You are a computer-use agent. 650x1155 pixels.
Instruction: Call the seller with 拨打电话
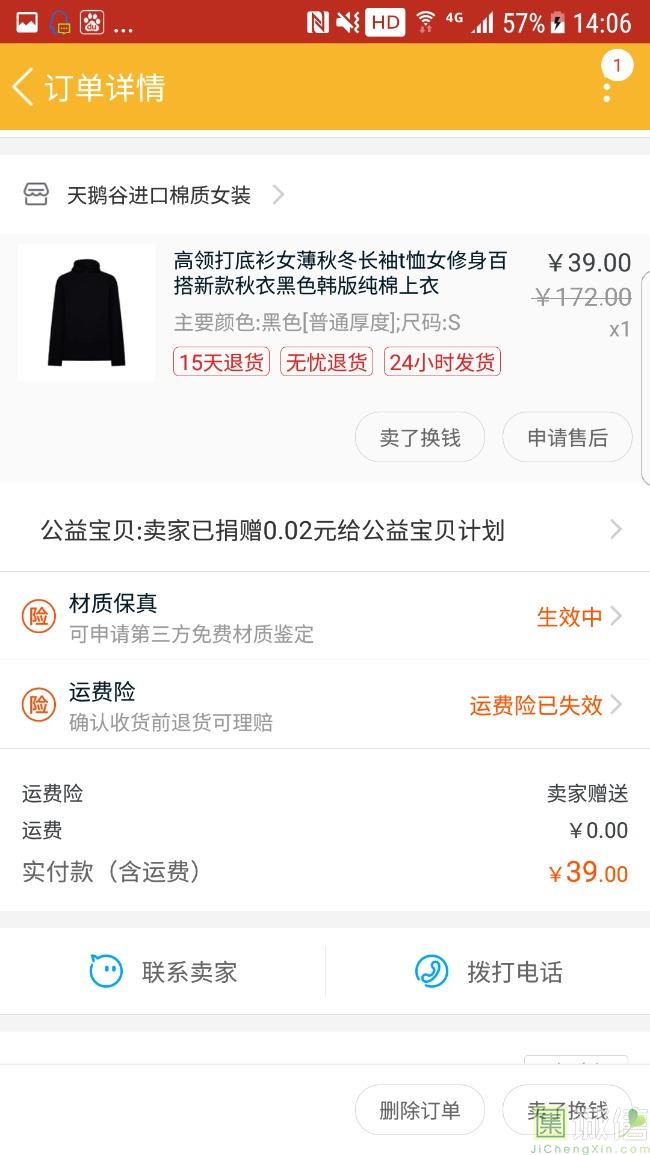tap(488, 971)
